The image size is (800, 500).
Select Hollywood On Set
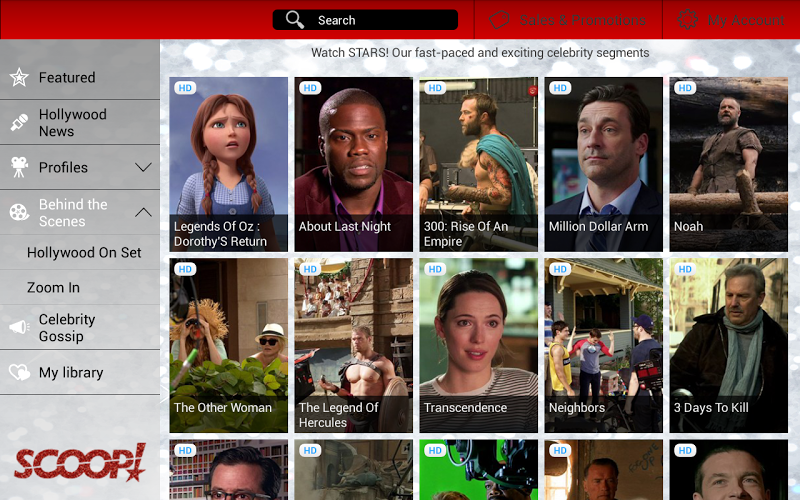pos(84,253)
